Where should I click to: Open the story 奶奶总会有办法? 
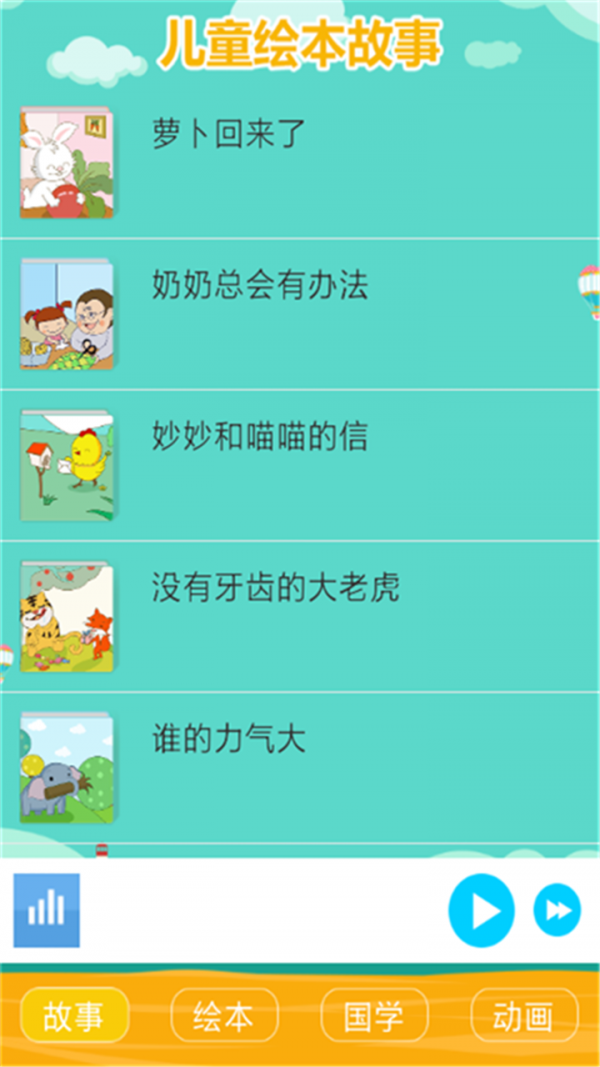tap(259, 286)
